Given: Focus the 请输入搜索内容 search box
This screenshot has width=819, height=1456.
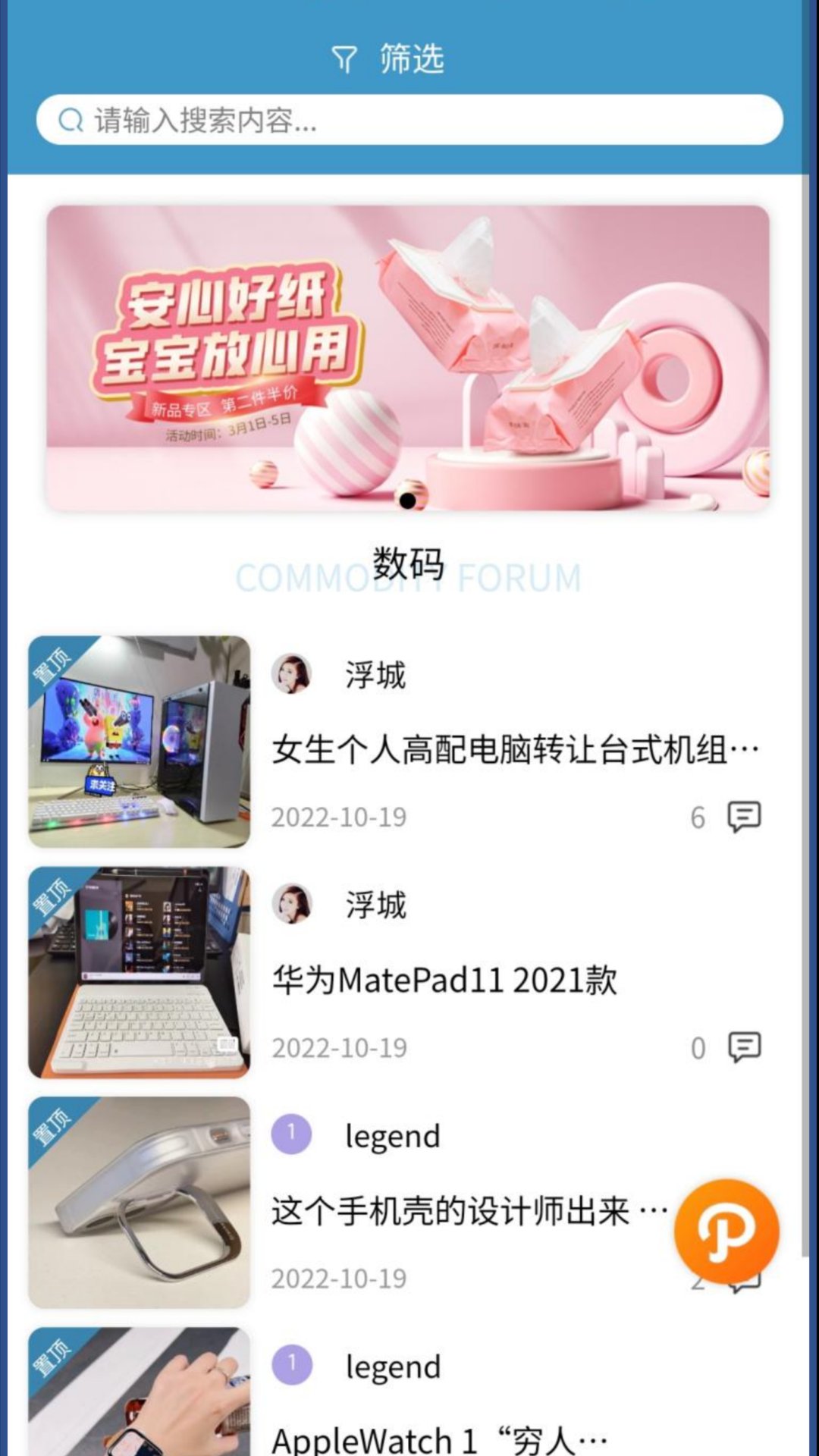Looking at the screenshot, I should click(409, 120).
